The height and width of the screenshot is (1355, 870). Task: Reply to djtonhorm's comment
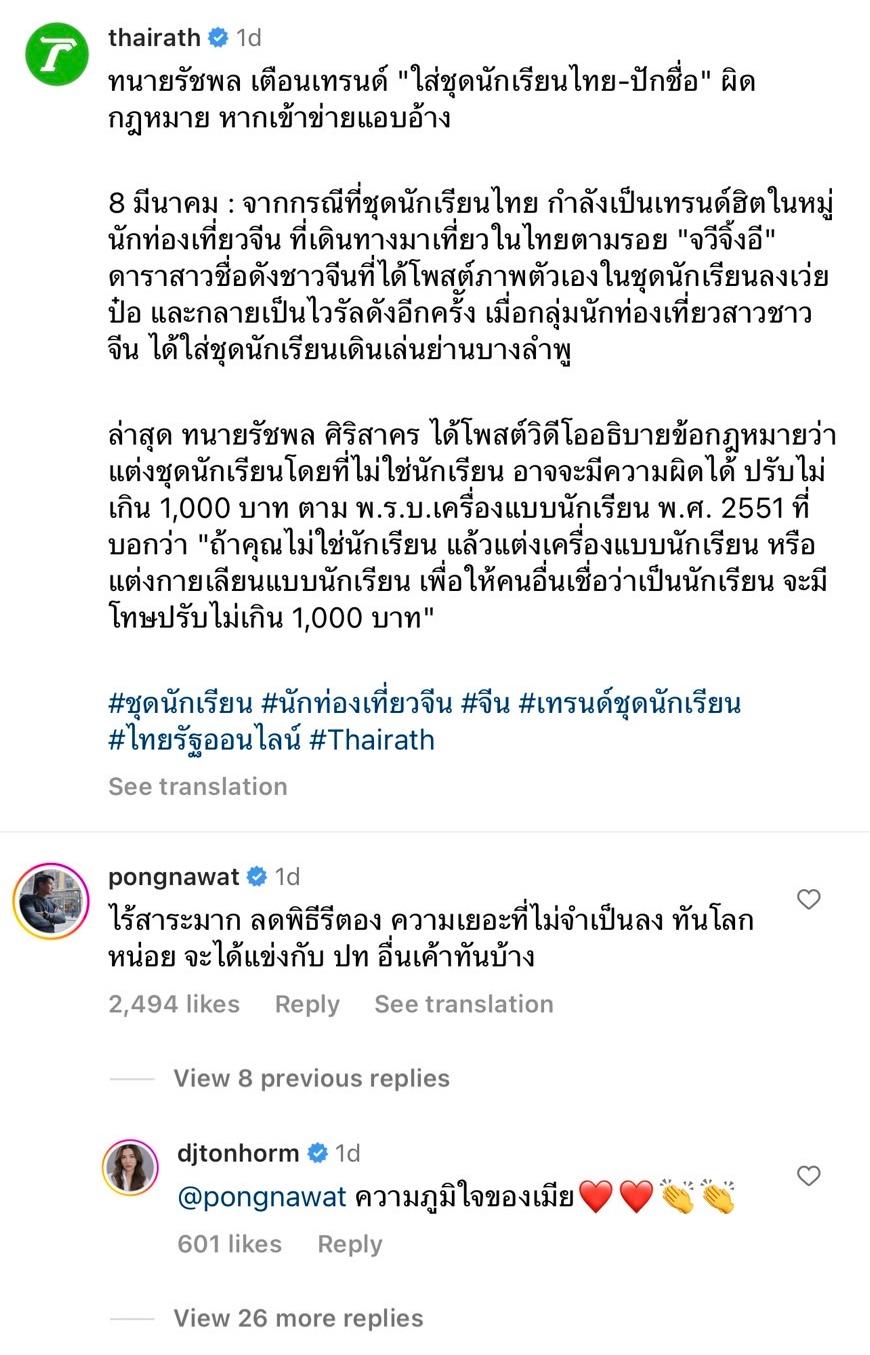[x=349, y=1244]
